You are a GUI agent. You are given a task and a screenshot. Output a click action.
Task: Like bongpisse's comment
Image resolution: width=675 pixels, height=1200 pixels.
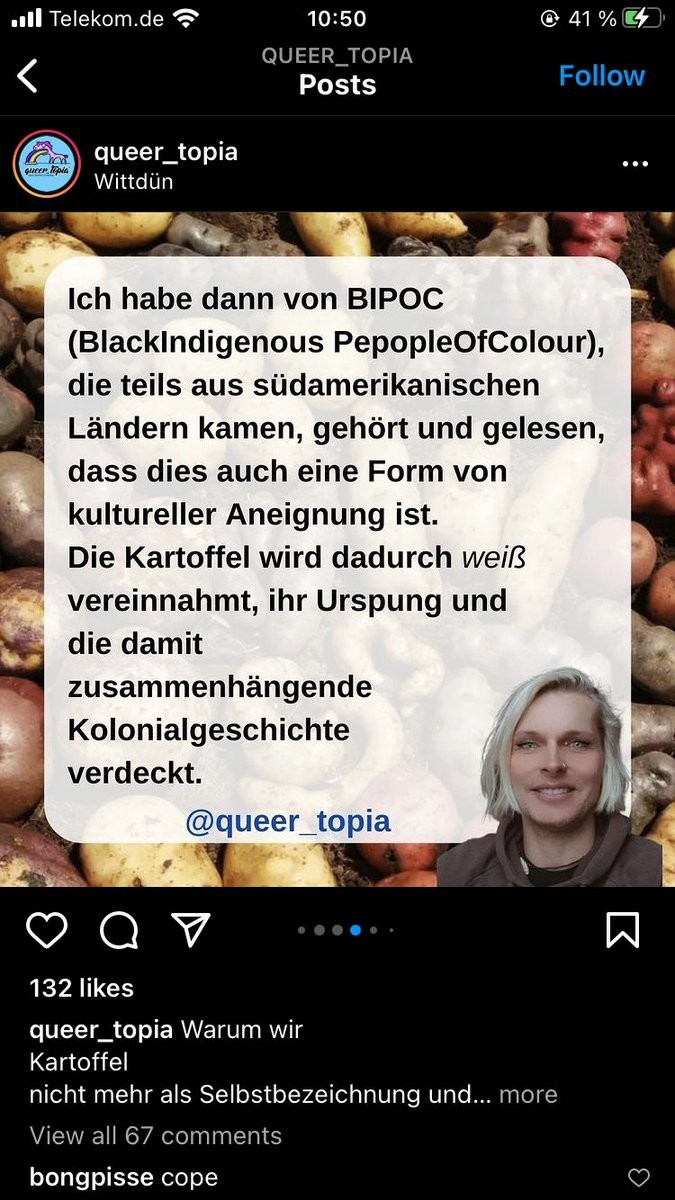click(x=637, y=1177)
